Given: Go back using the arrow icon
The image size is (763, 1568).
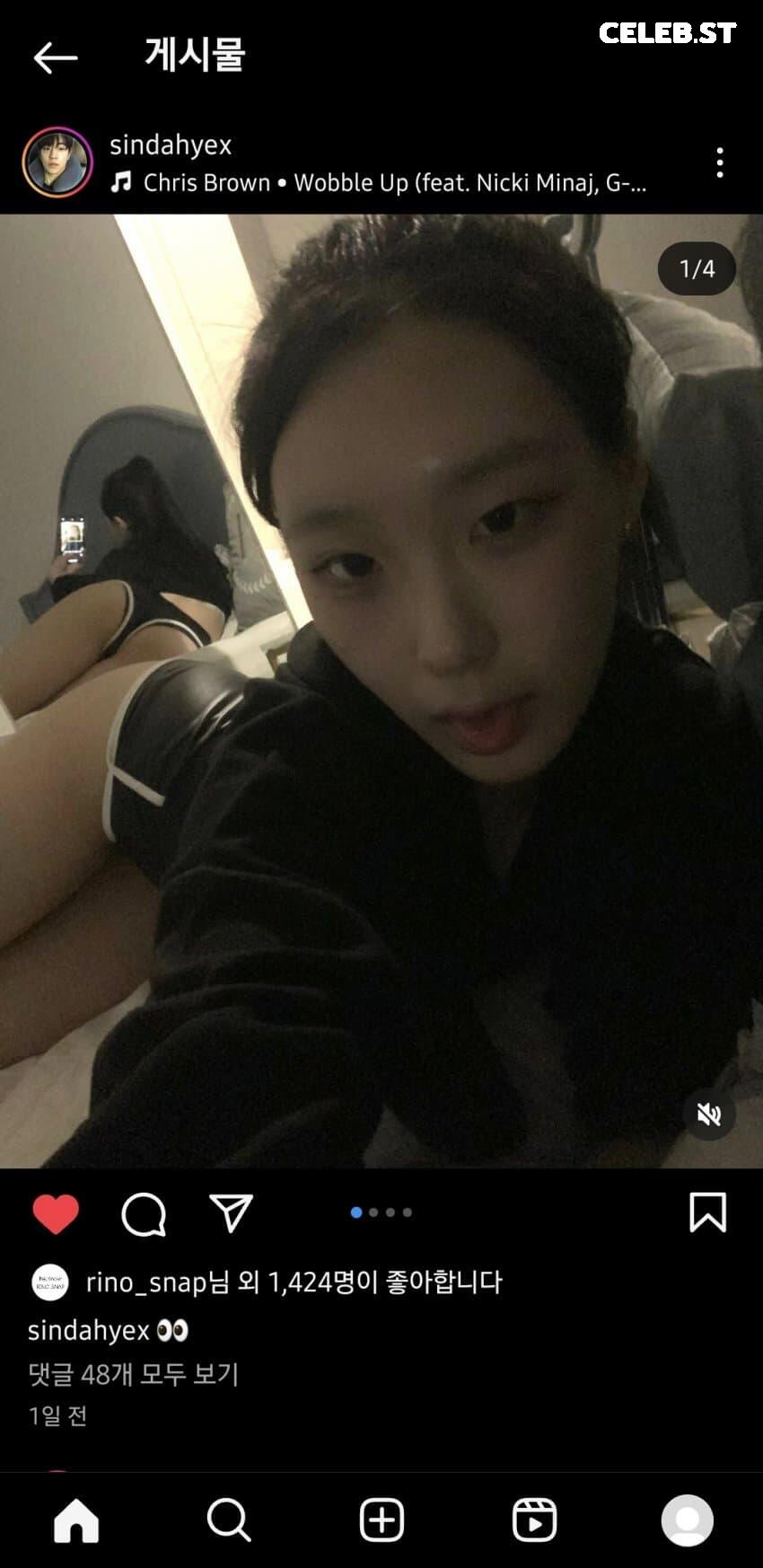Looking at the screenshot, I should pyautogui.click(x=56, y=57).
